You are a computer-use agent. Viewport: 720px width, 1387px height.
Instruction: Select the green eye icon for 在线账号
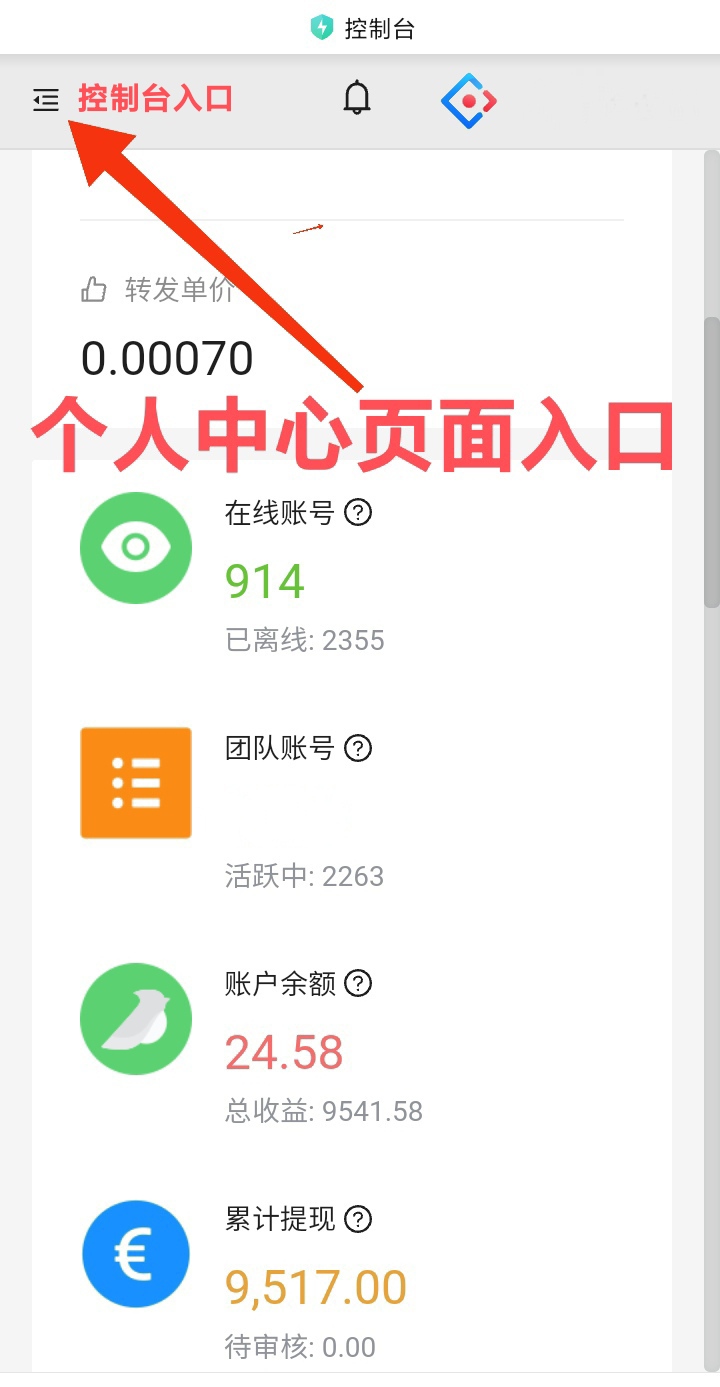click(x=135, y=547)
